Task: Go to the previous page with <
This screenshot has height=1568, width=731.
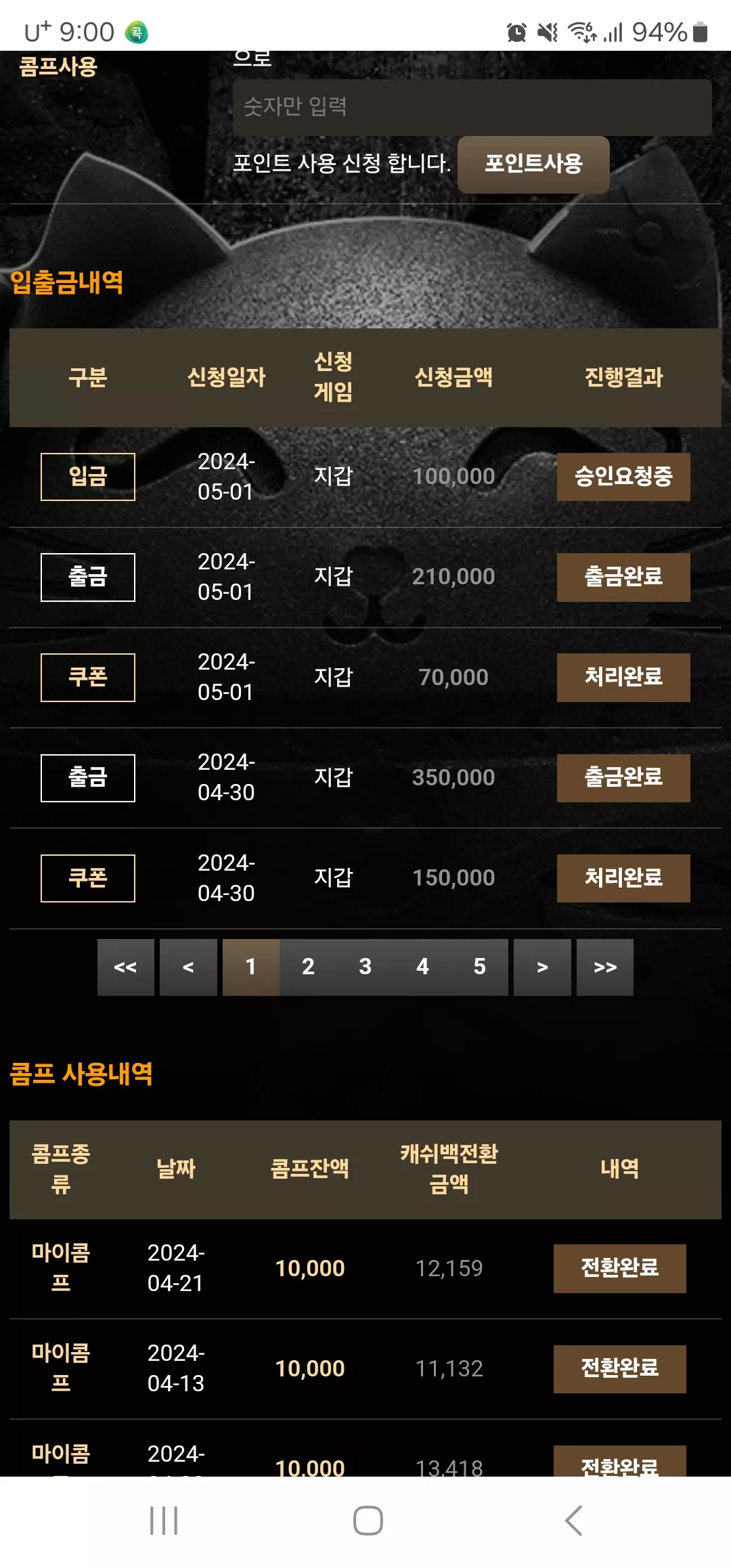Action: coord(188,967)
